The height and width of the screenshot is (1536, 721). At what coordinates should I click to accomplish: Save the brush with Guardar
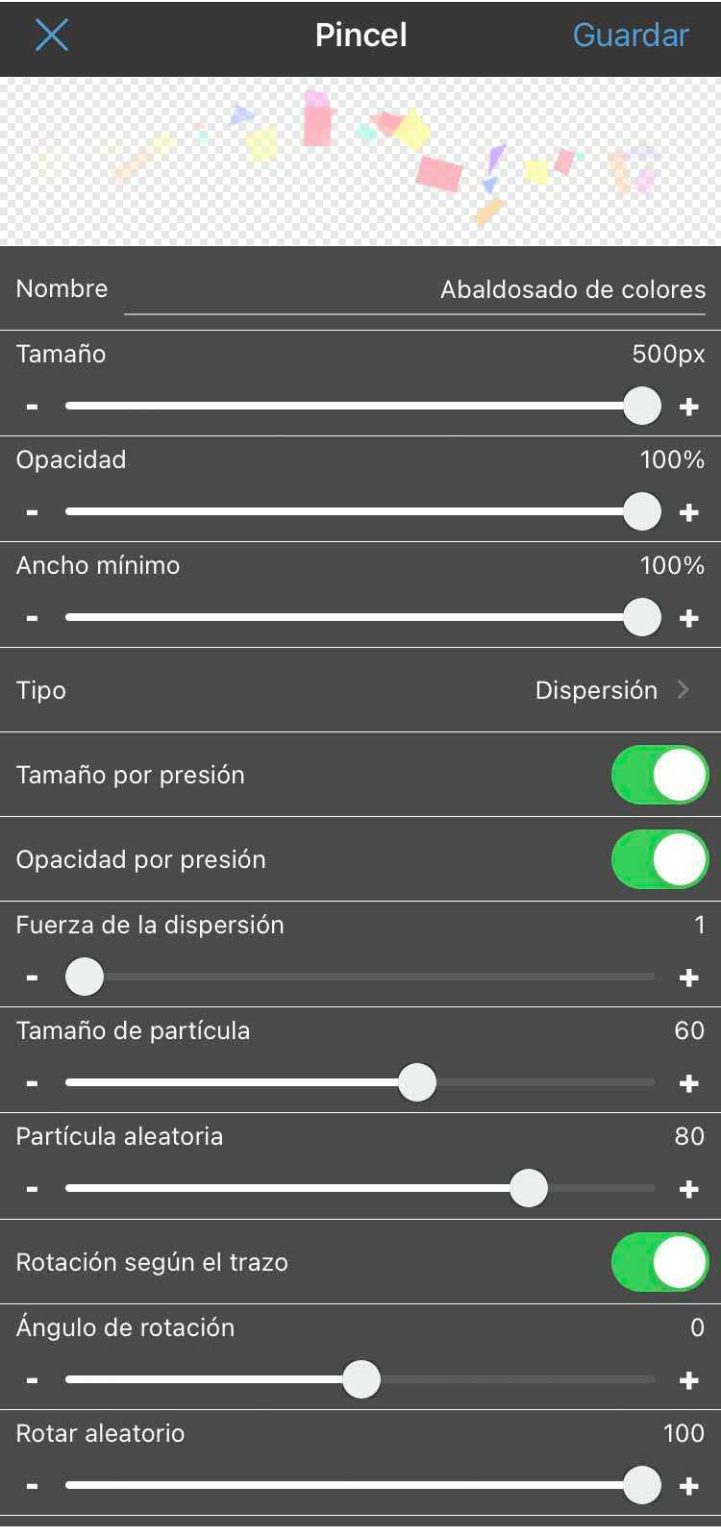coord(629,36)
